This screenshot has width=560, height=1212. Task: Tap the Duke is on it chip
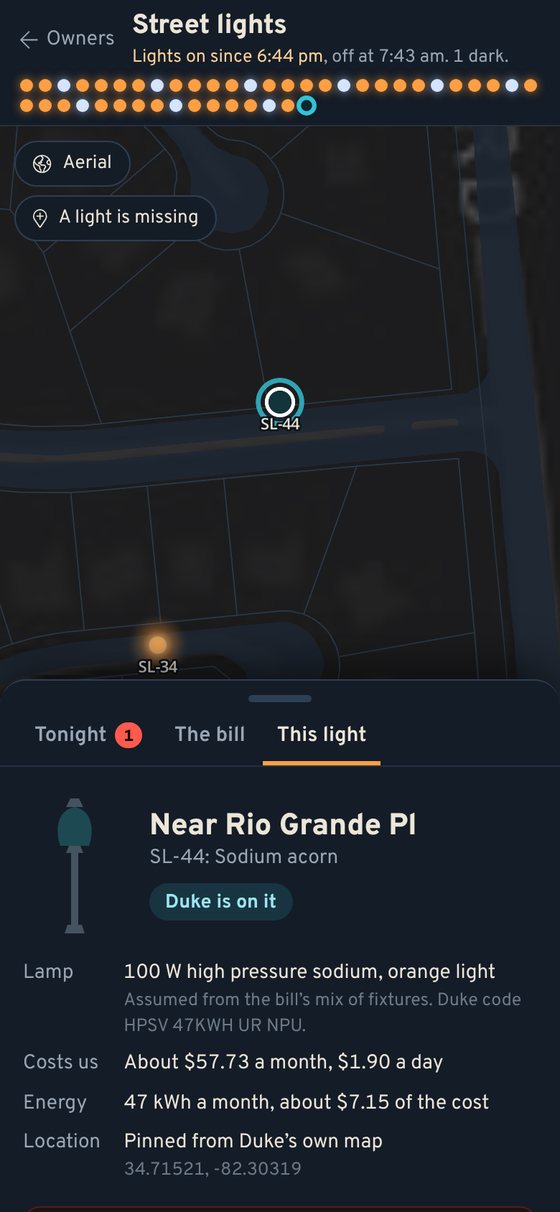[221, 901]
